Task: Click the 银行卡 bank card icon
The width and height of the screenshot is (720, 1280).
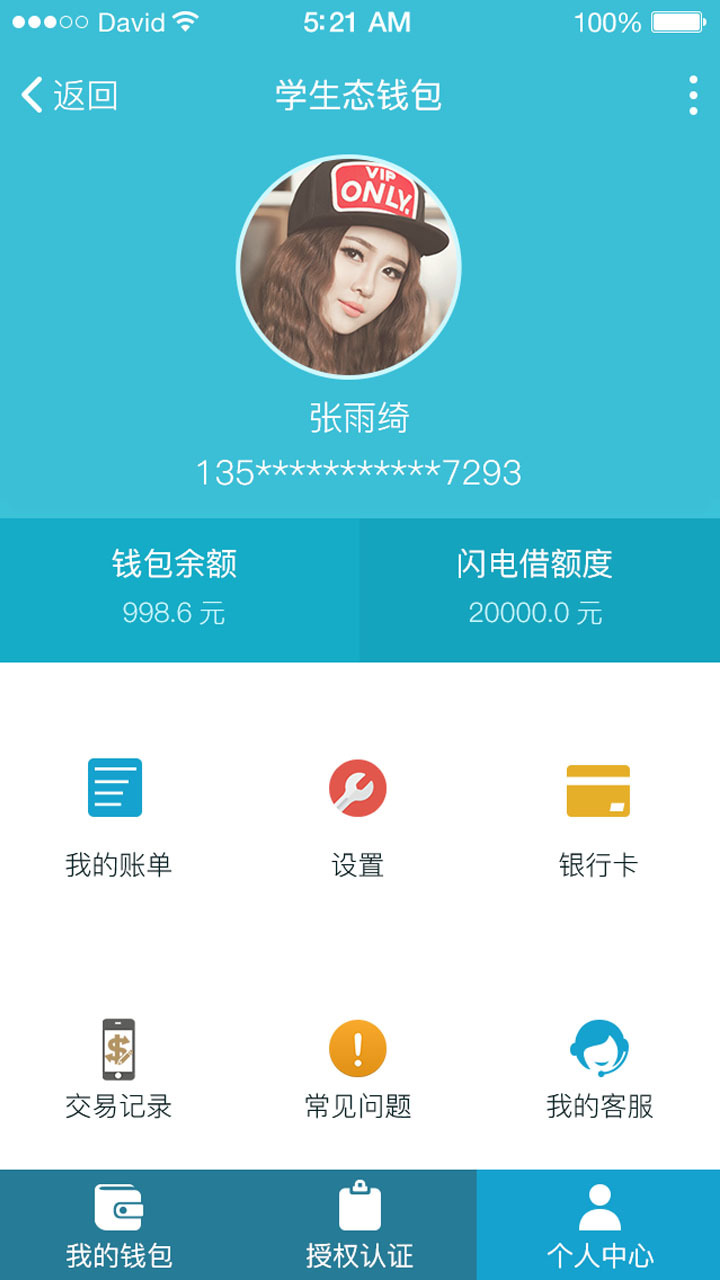Action: point(598,788)
